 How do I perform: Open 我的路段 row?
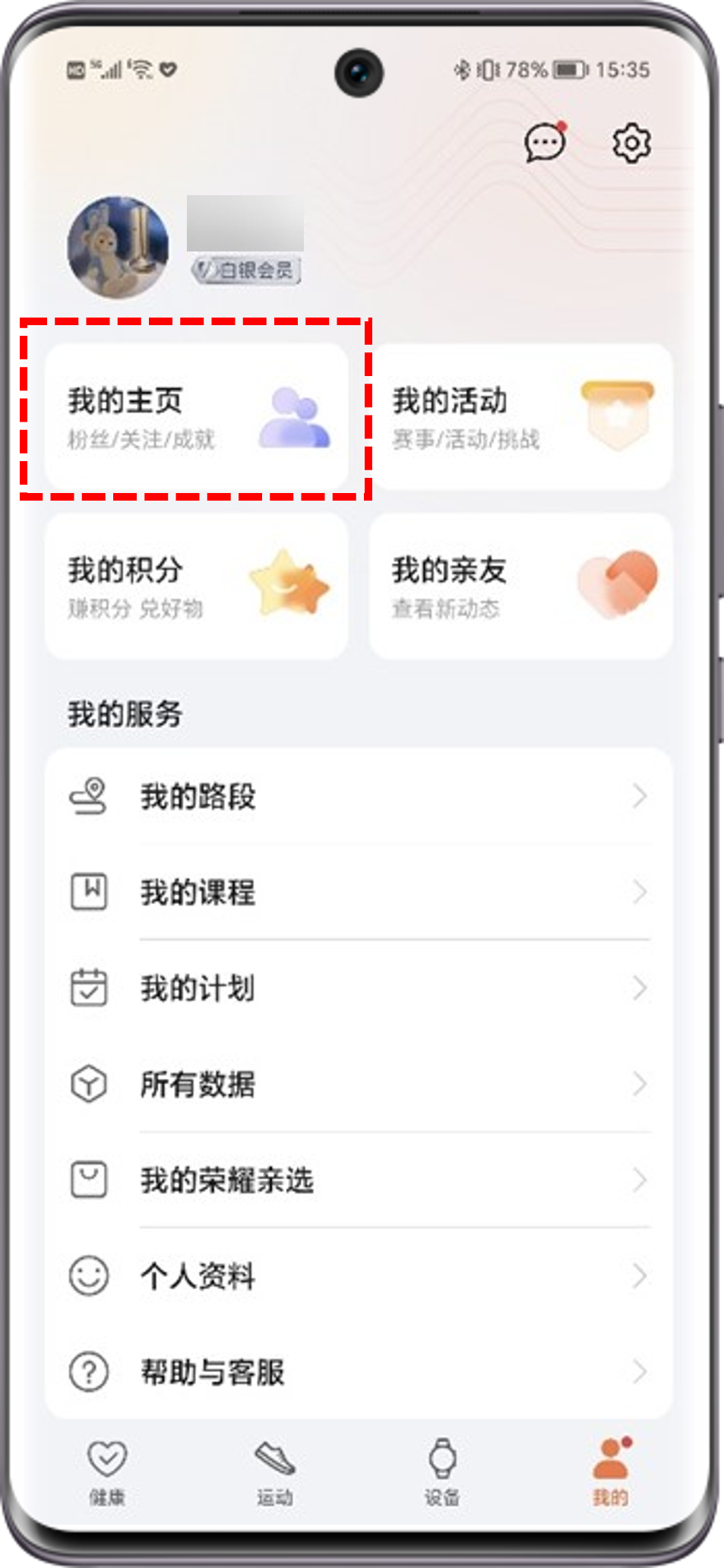[x=359, y=796]
